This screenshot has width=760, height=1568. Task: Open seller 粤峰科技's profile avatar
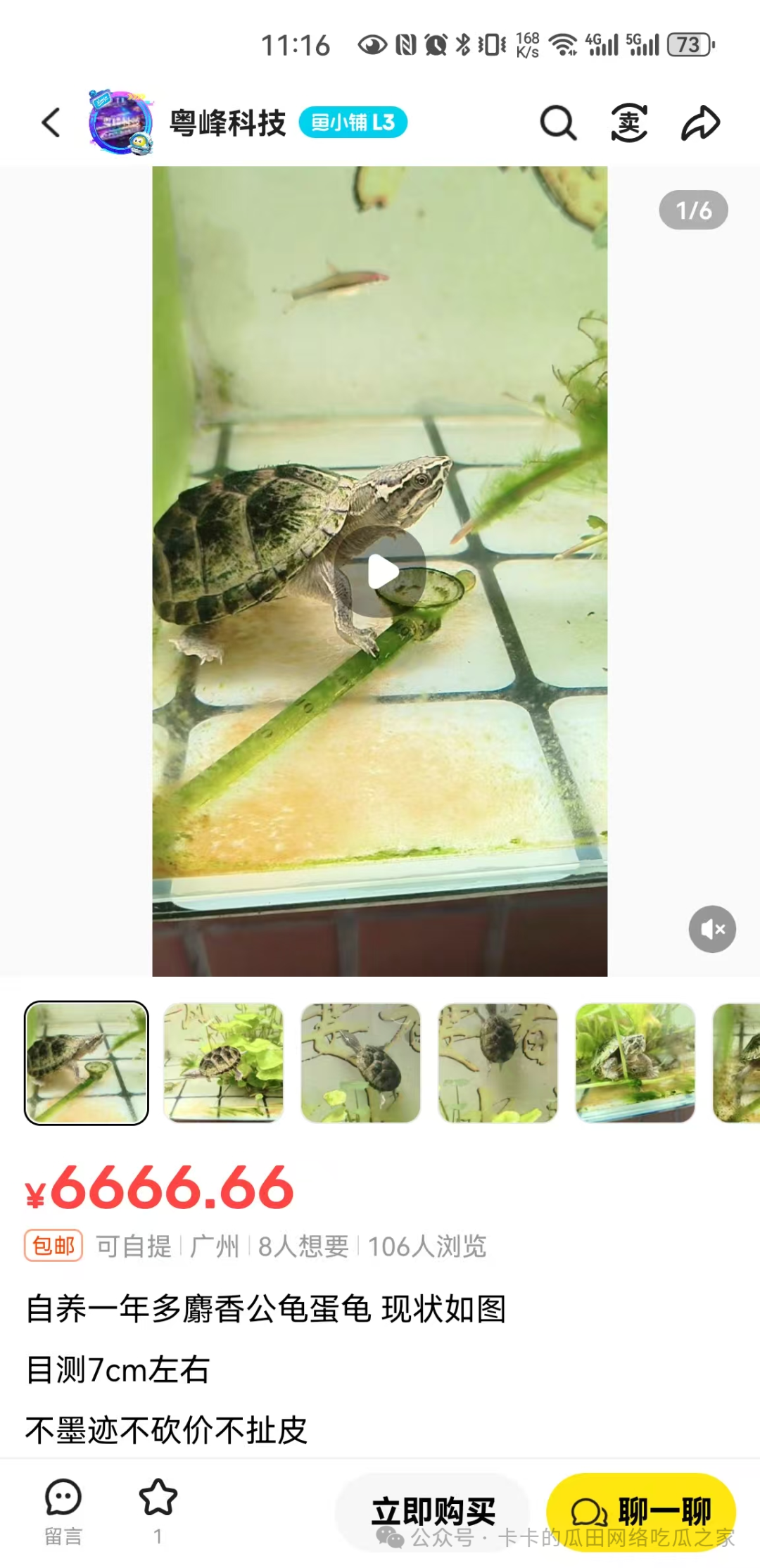(121, 122)
